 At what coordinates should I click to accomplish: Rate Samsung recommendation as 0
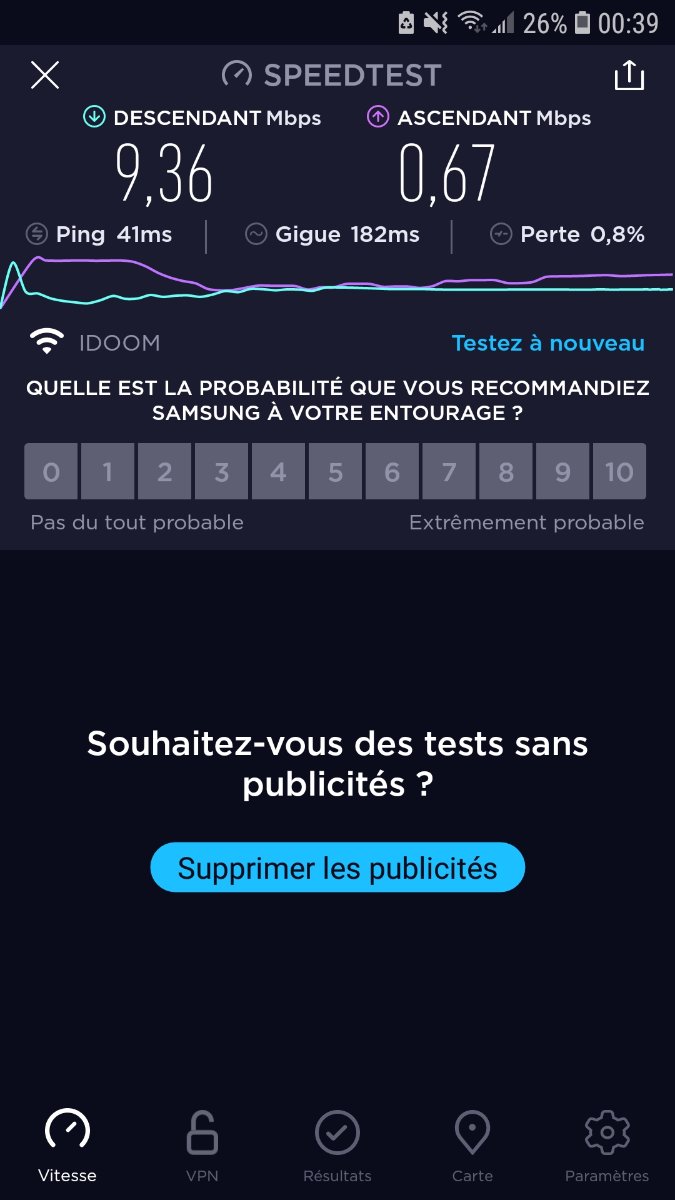(x=51, y=471)
